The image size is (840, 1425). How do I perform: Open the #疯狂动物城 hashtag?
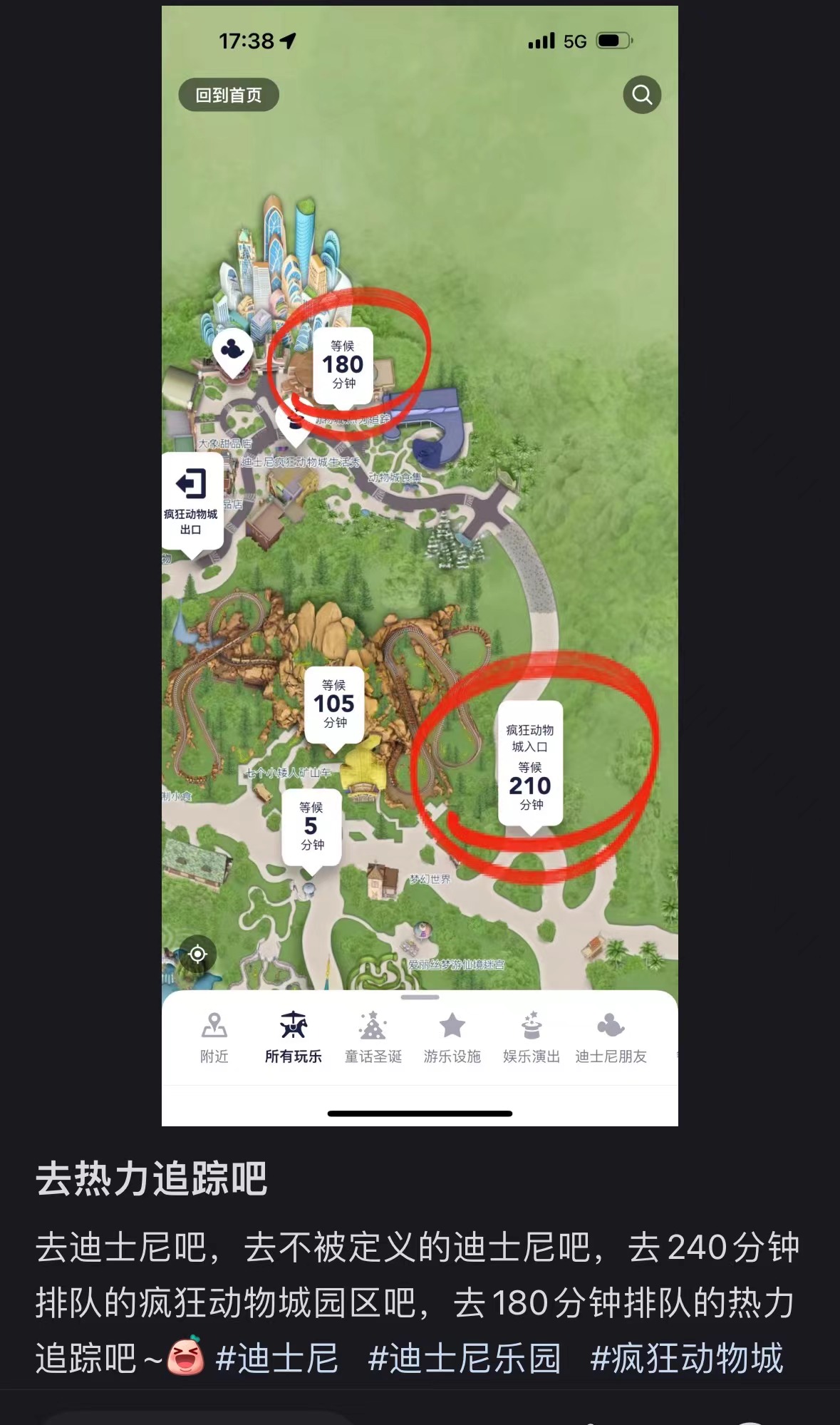point(686,1358)
